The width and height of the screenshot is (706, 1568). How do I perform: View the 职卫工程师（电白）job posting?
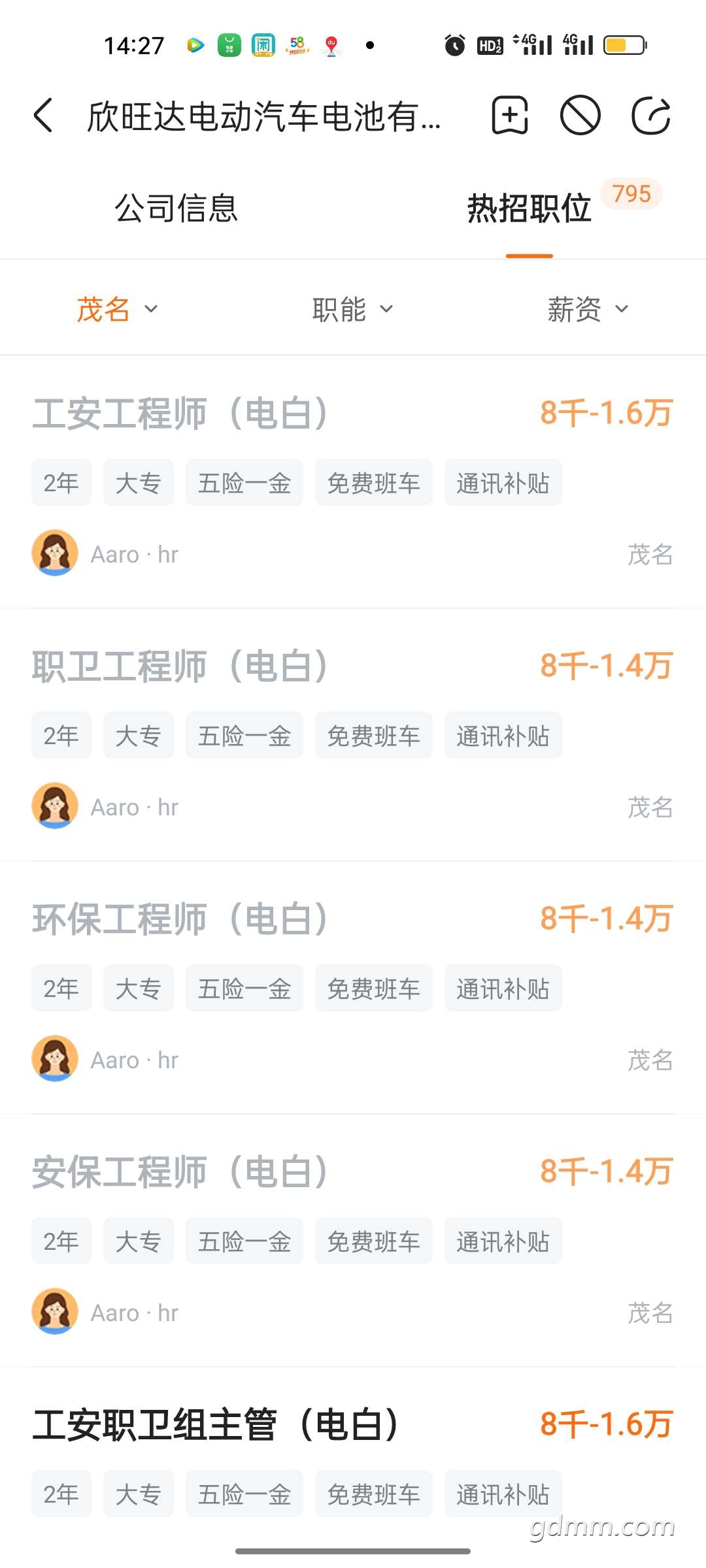[353, 735]
